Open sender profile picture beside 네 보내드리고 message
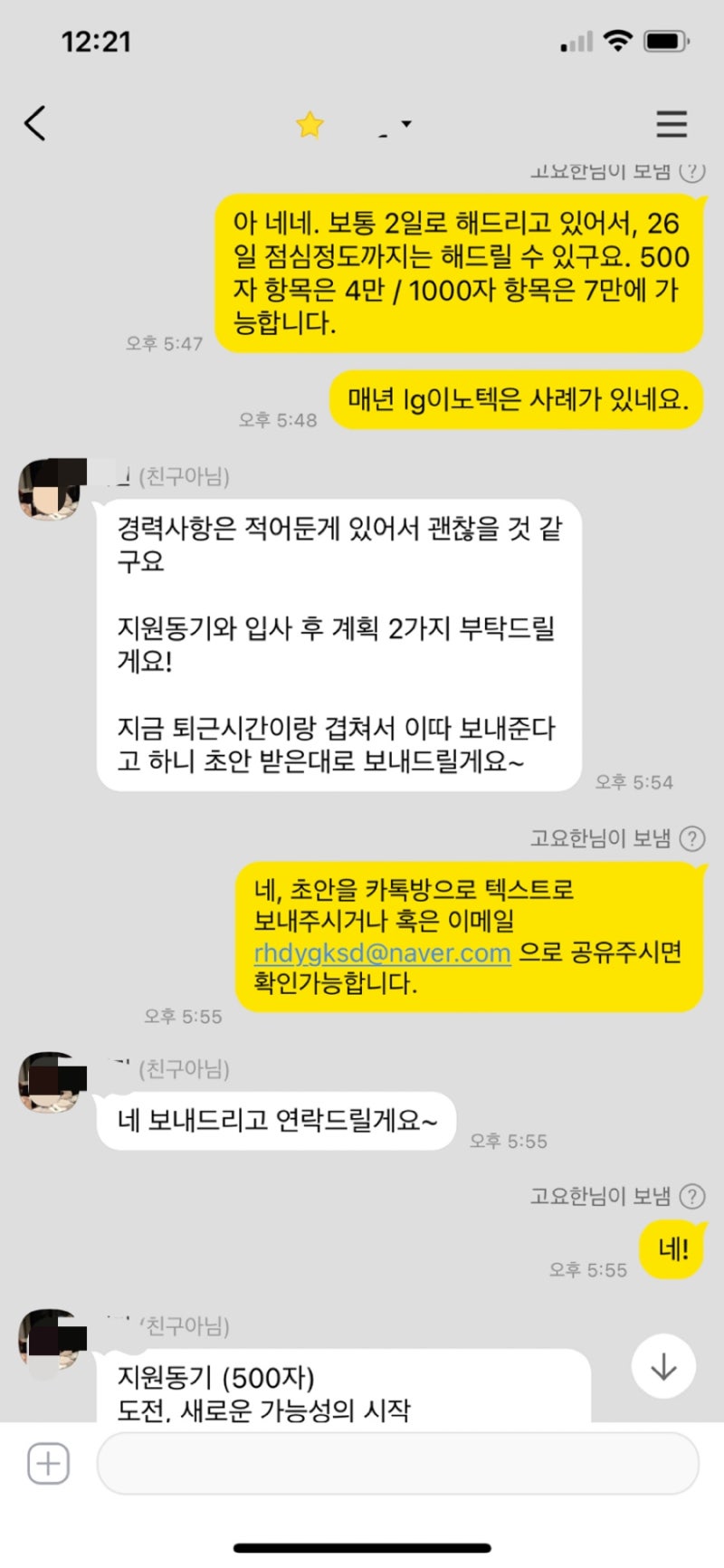This screenshot has height=1568, width=724. click(50, 1082)
